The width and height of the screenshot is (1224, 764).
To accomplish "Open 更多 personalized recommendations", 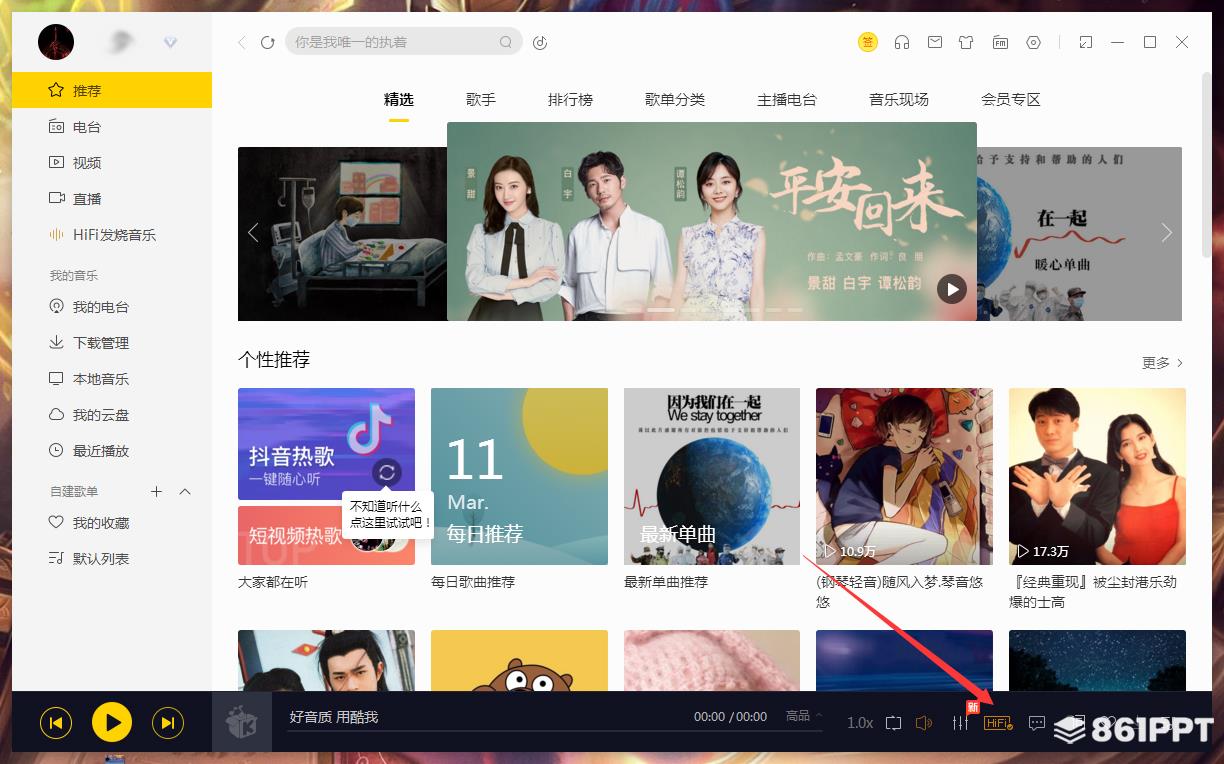I will 1162,363.
